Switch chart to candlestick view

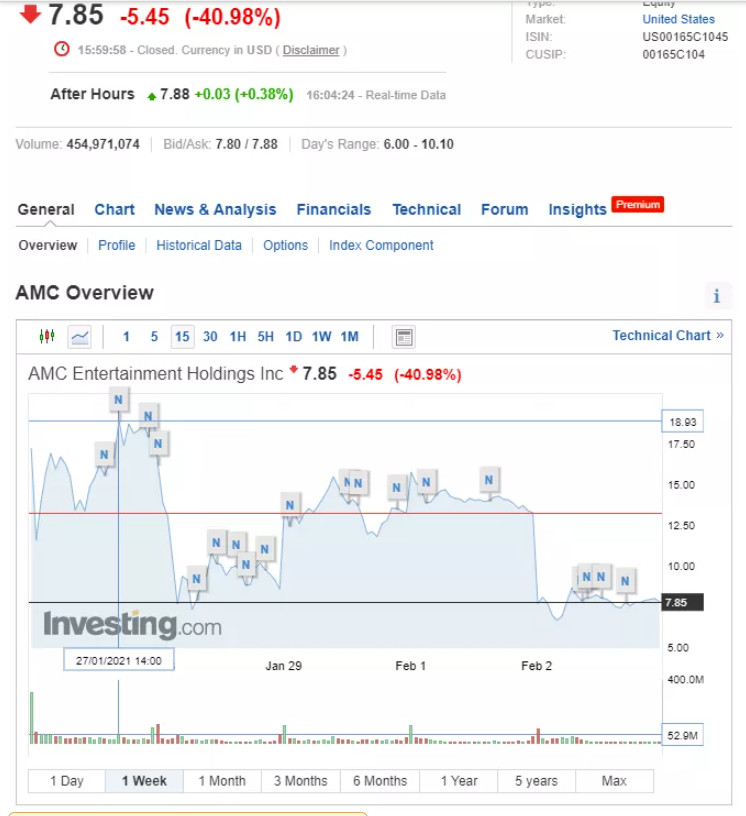click(x=47, y=336)
